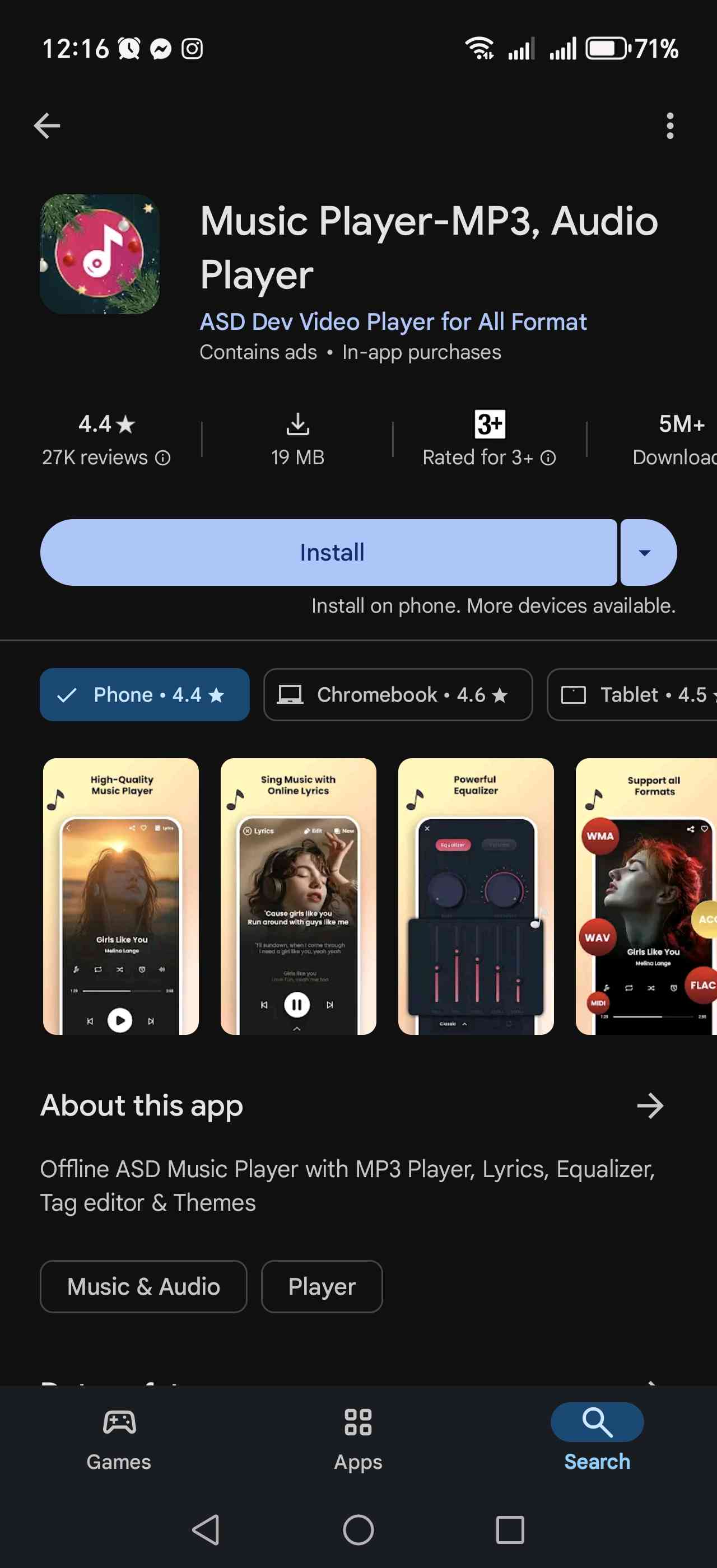Viewport: 717px width, 1568px height.
Task: Go back using the arrow icon
Action: pyautogui.click(x=47, y=126)
